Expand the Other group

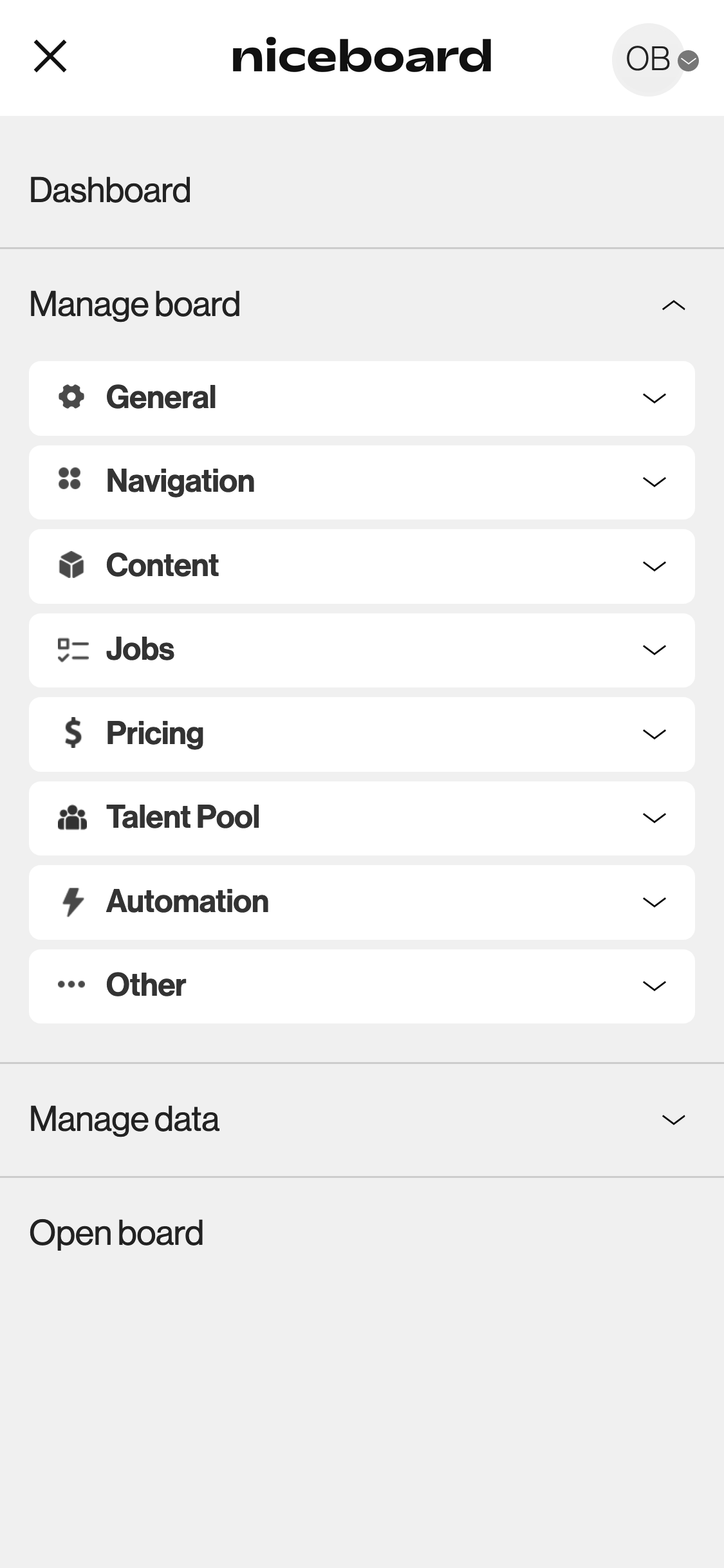click(x=361, y=986)
